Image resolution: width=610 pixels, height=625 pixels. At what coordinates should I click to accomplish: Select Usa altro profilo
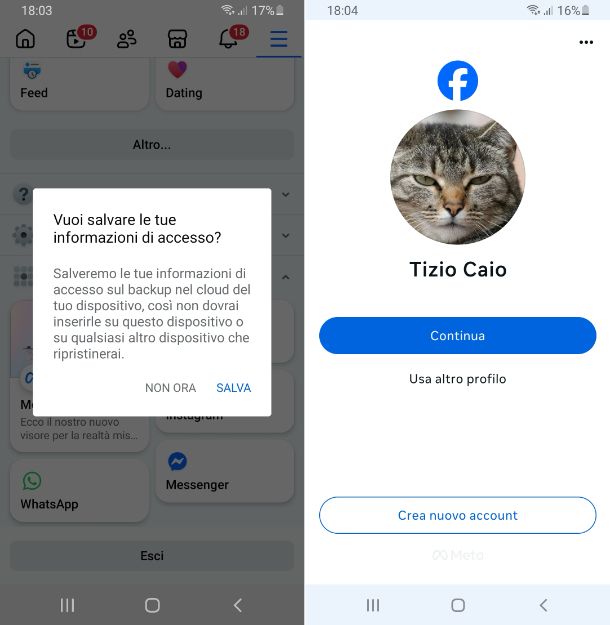click(457, 379)
